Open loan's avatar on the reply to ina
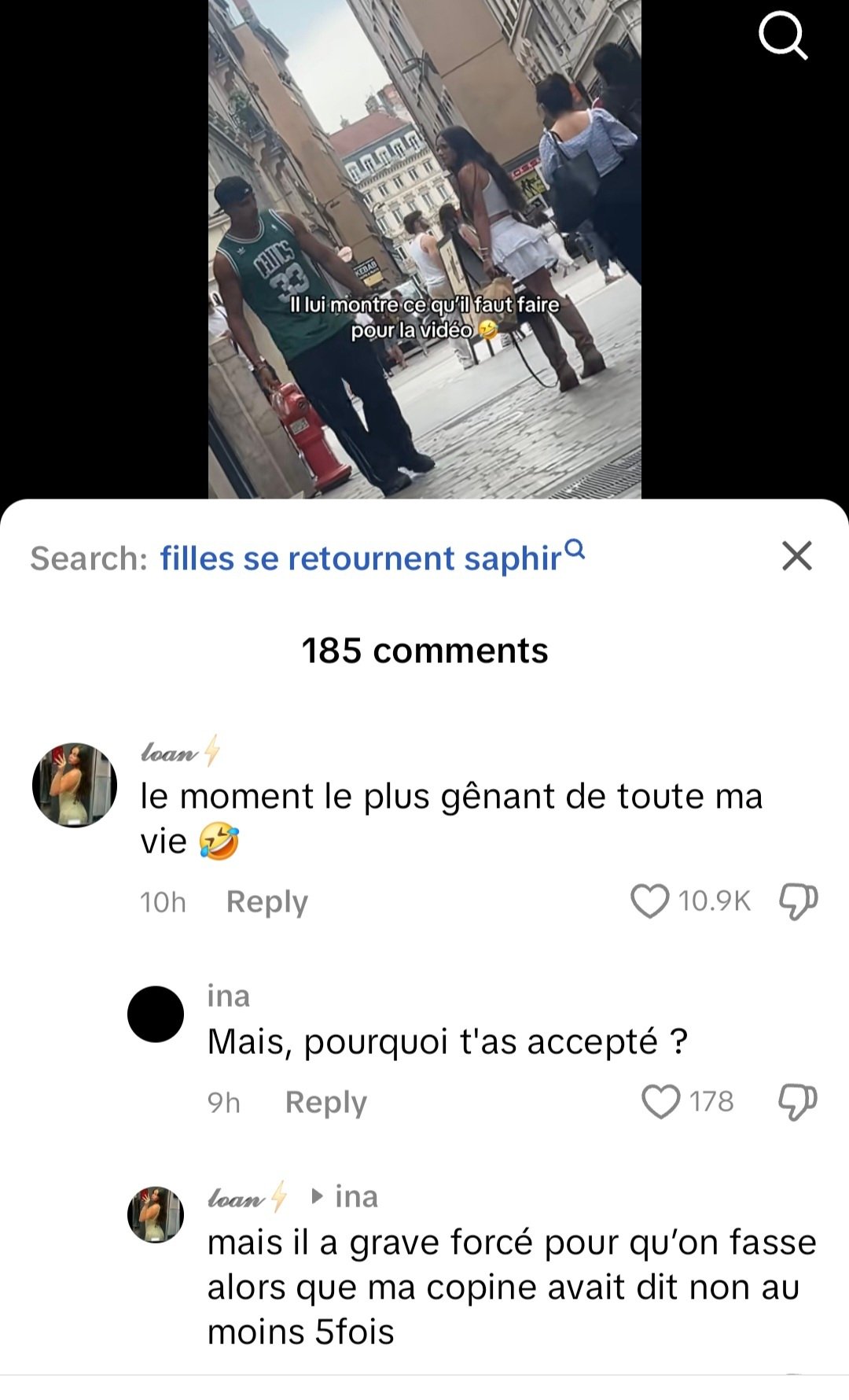Screen dimensions: 849x1400 156,1214
